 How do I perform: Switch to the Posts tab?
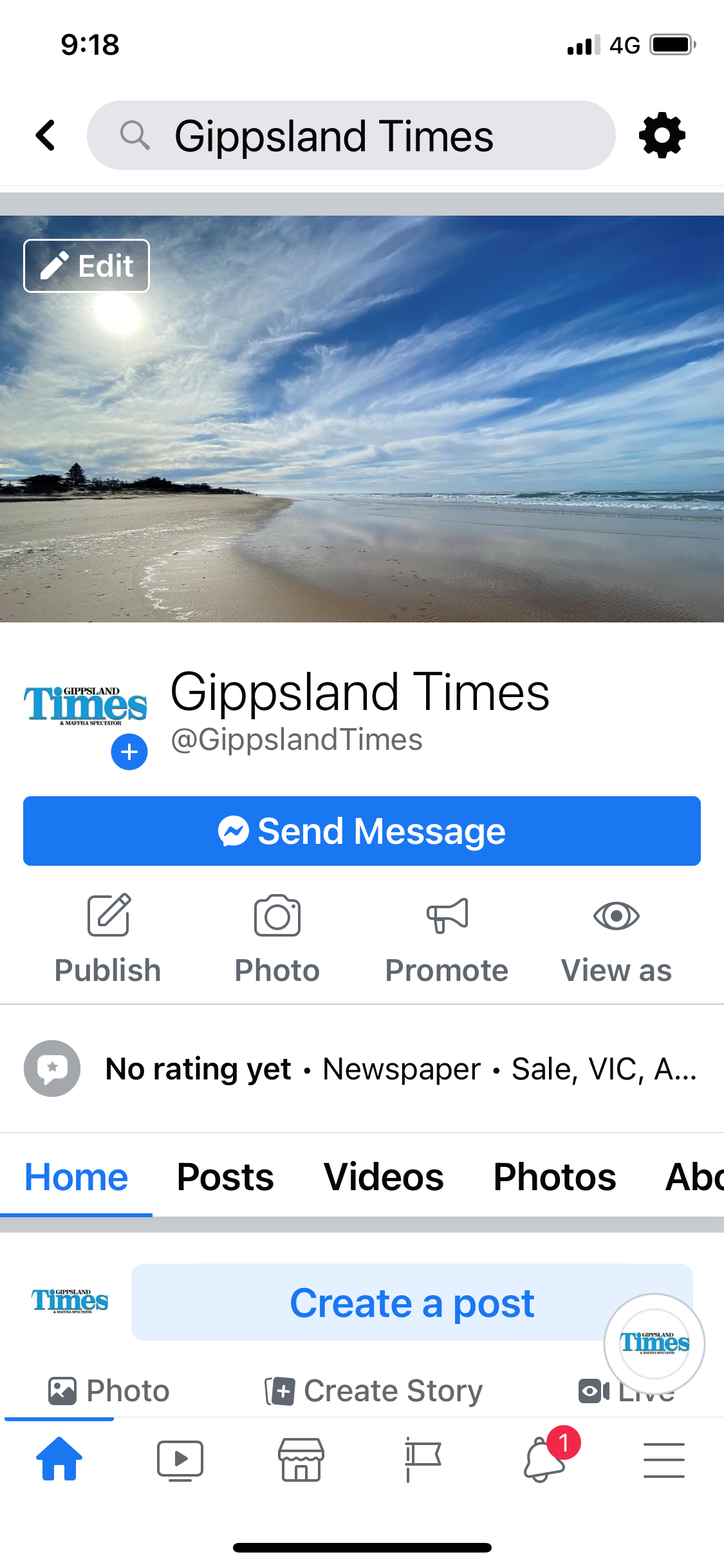(225, 1177)
